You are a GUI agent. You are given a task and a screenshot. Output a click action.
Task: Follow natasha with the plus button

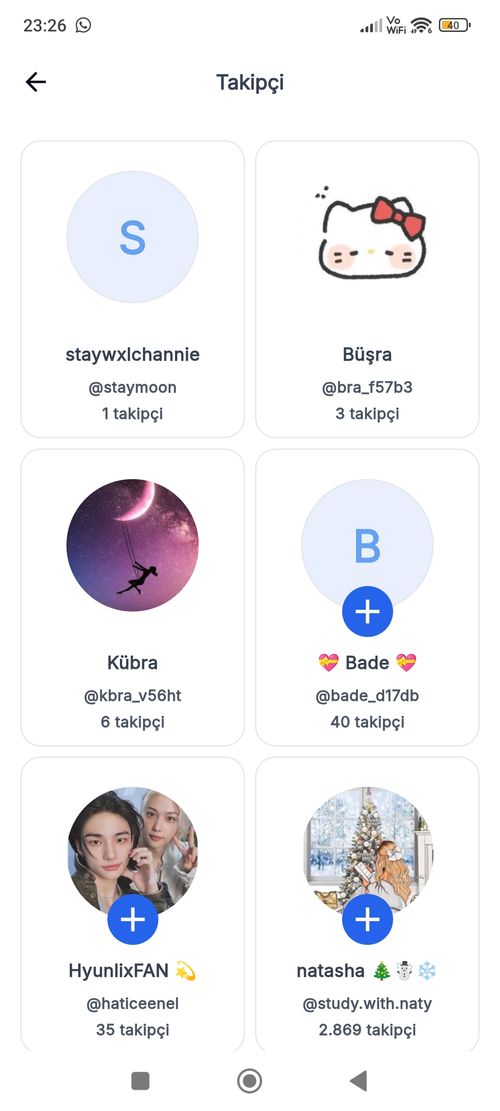click(367, 919)
